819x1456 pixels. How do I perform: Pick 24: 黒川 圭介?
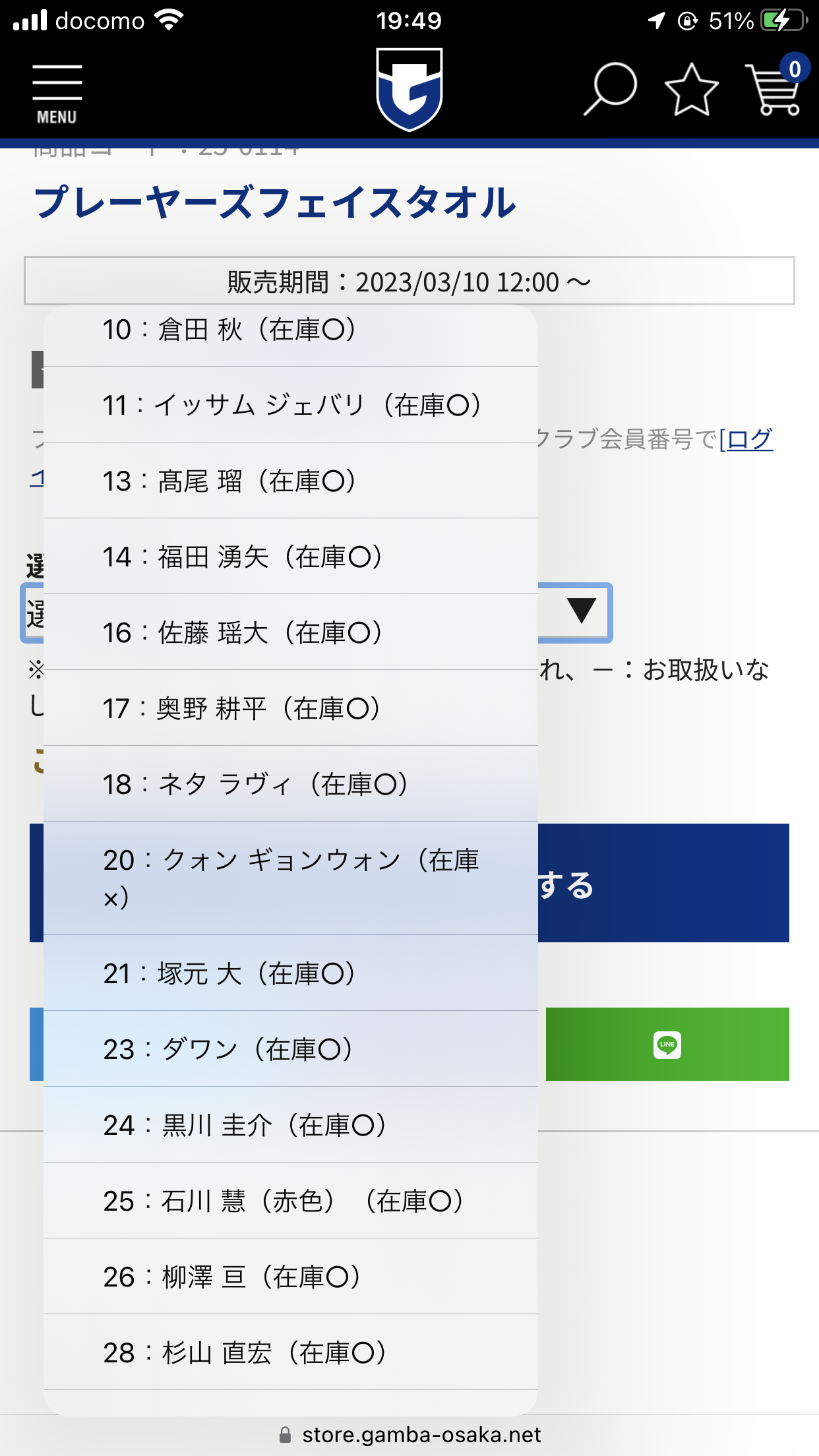(291, 1125)
